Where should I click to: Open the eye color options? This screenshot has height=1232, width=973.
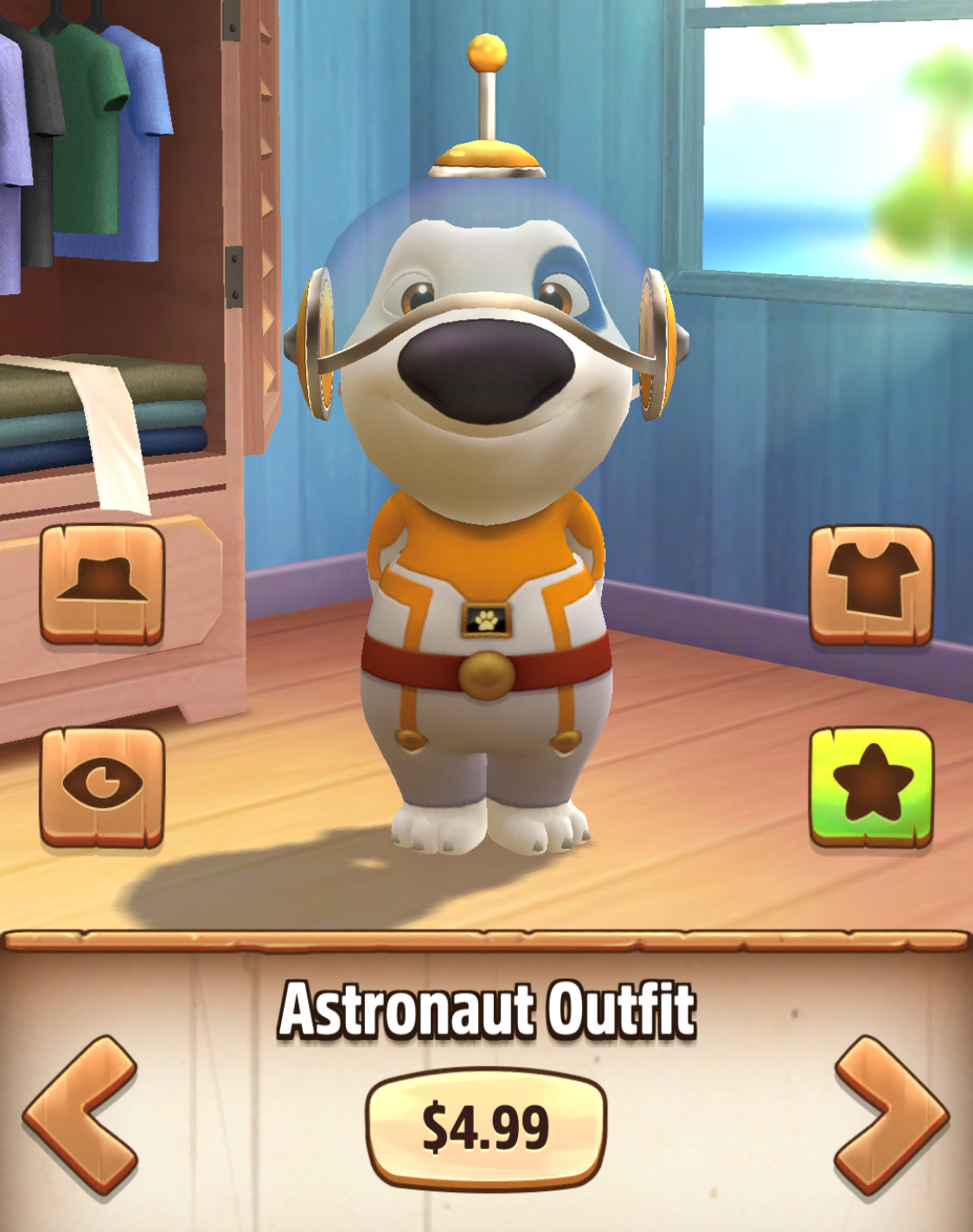click(x=102, y=786)
